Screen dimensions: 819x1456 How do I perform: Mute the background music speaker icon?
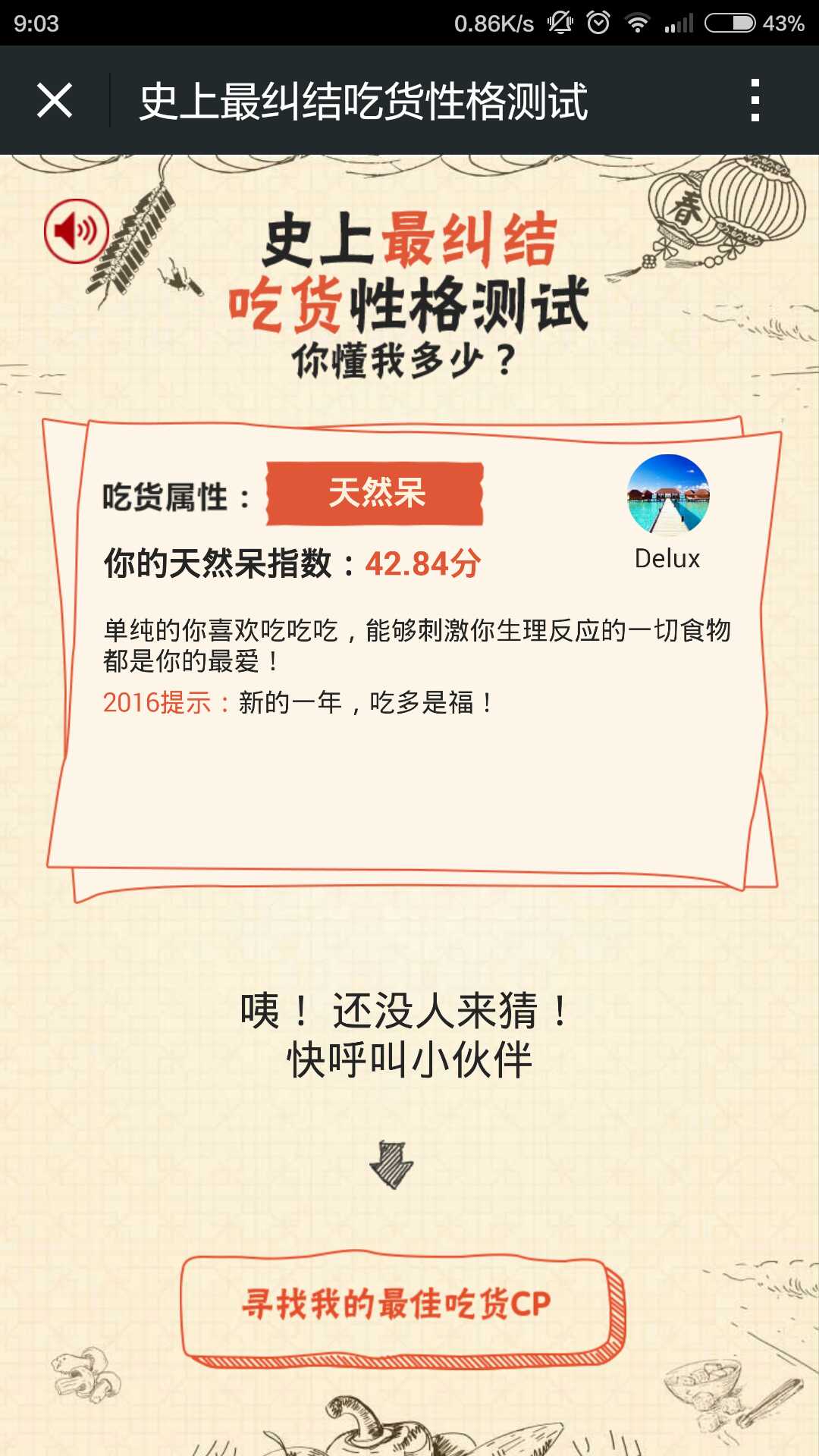(x=77, y=231)
